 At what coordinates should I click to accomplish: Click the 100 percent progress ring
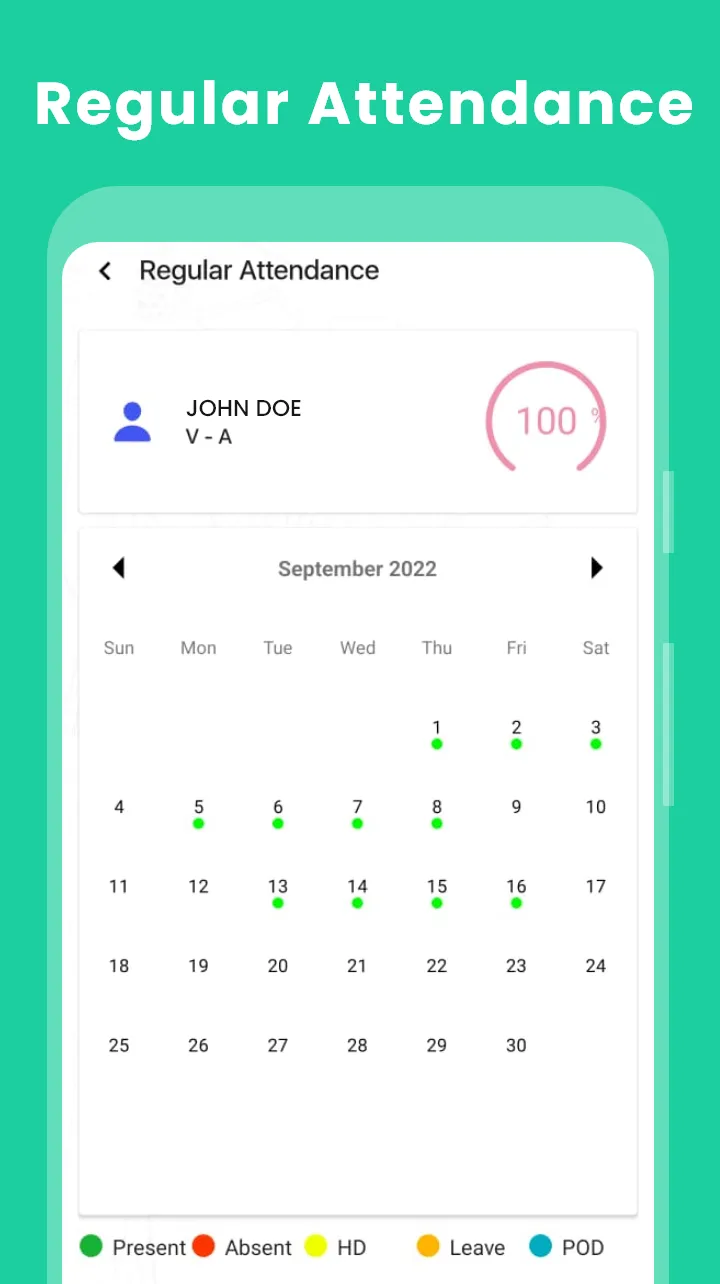click(x=546, y=420)
